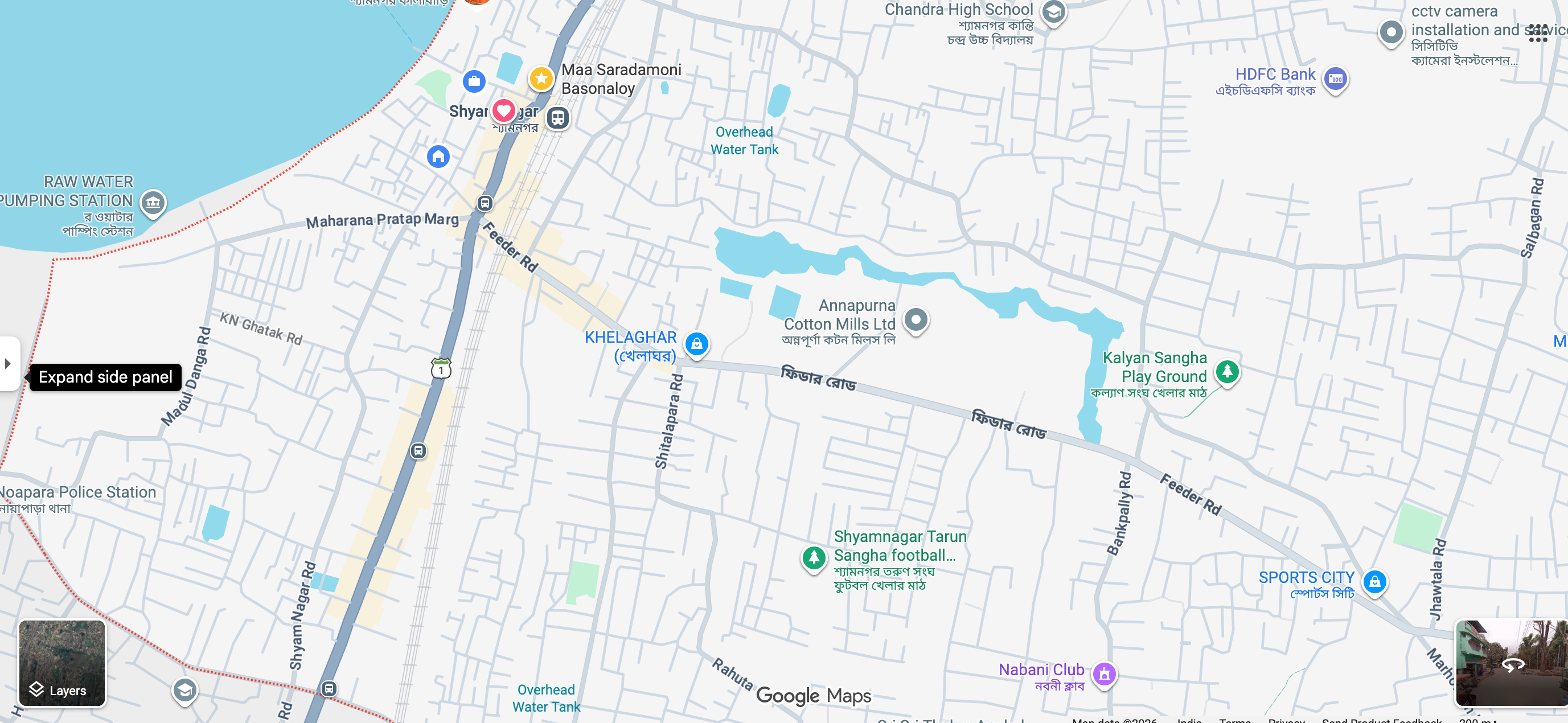Open the Terms link
The width and height of the screenshot is (1568, 723).
click(x=1234, y=720)
